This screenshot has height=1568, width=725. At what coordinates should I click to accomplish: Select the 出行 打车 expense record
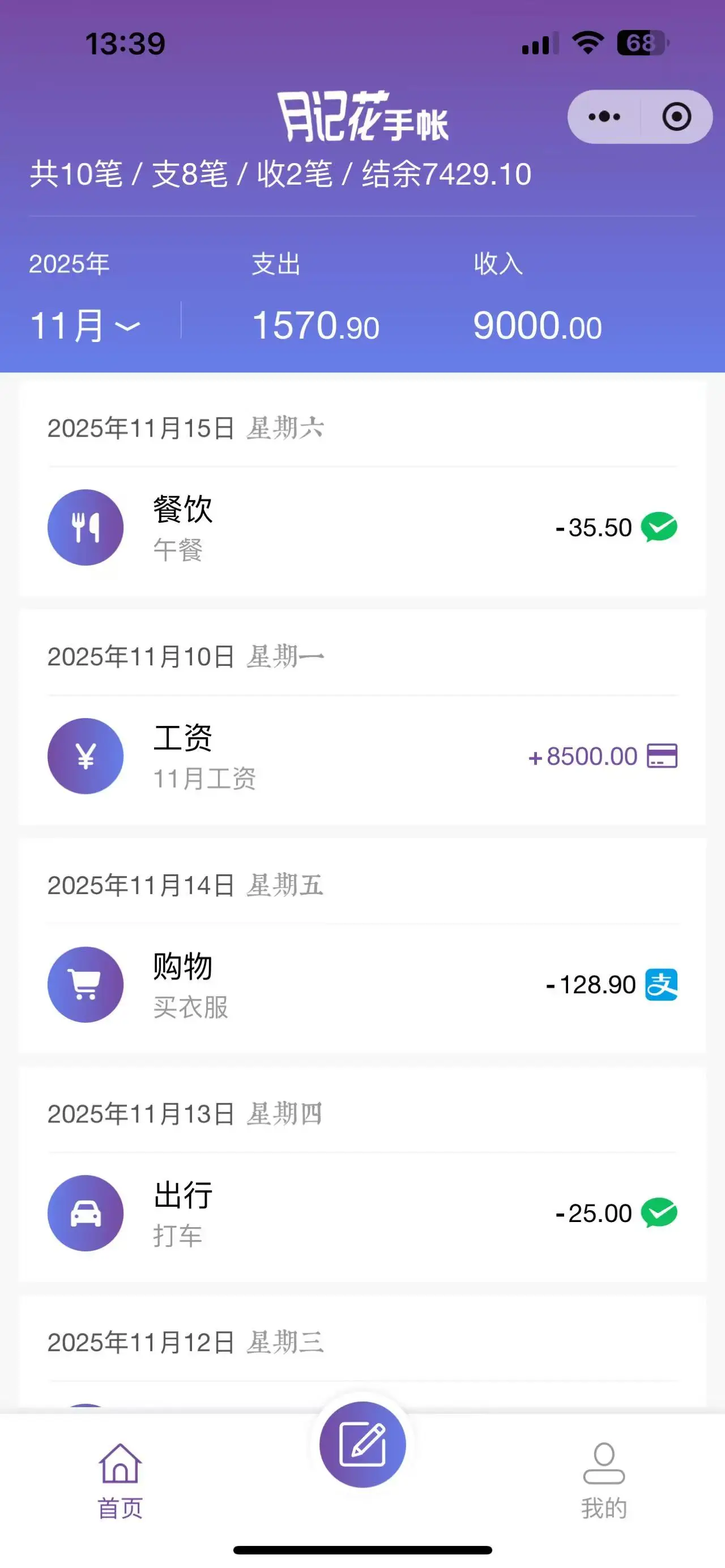(x=362, y=1213)
